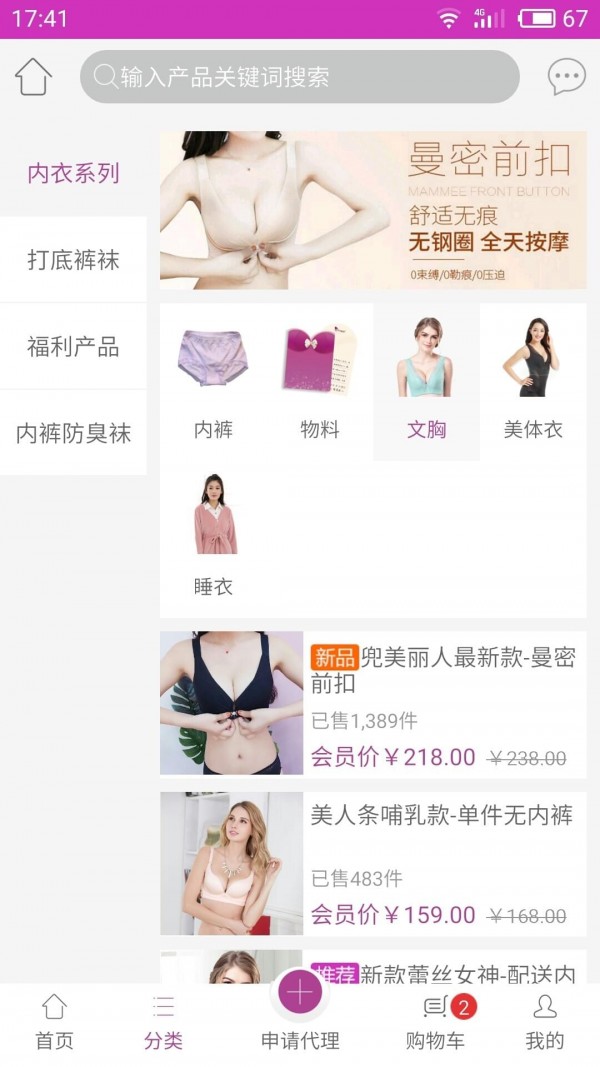Open the 购物车 shopping cart tab
This screenshot has height=1067, width=600.
coord(436,1023)
